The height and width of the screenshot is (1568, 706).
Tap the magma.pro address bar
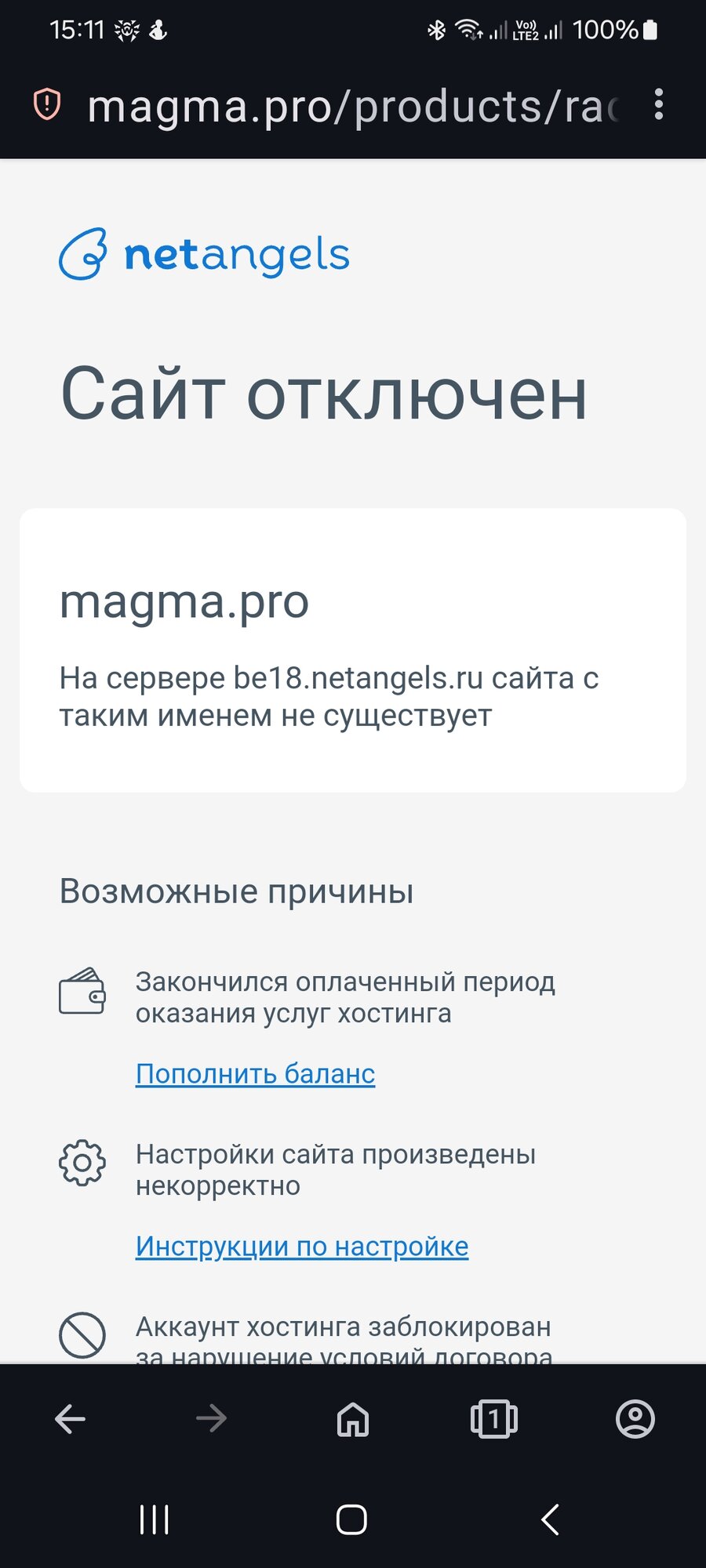[x=353, y=106]
